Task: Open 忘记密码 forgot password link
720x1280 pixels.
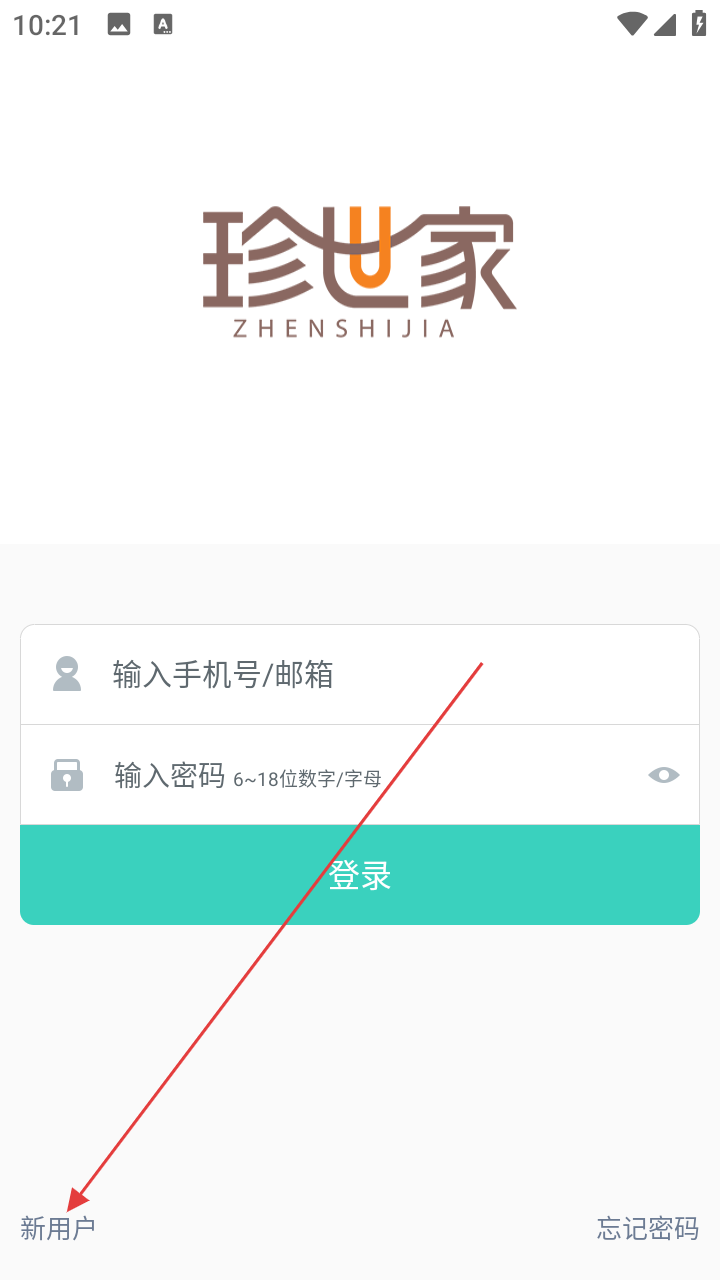Action: click(x=647, y=1228)
